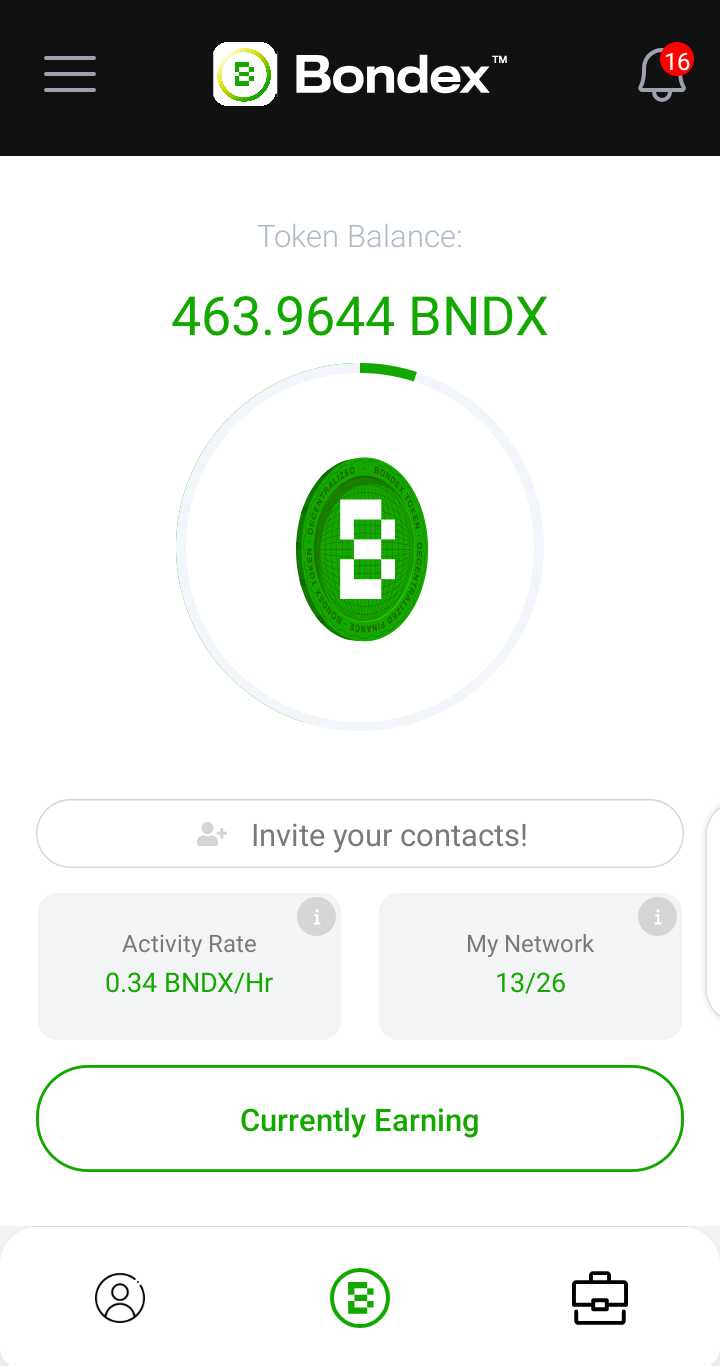Viewport: 720px width, 1366px height.
Task: Show My Network info
Action: pyautogui.click(x=657, y=917)
